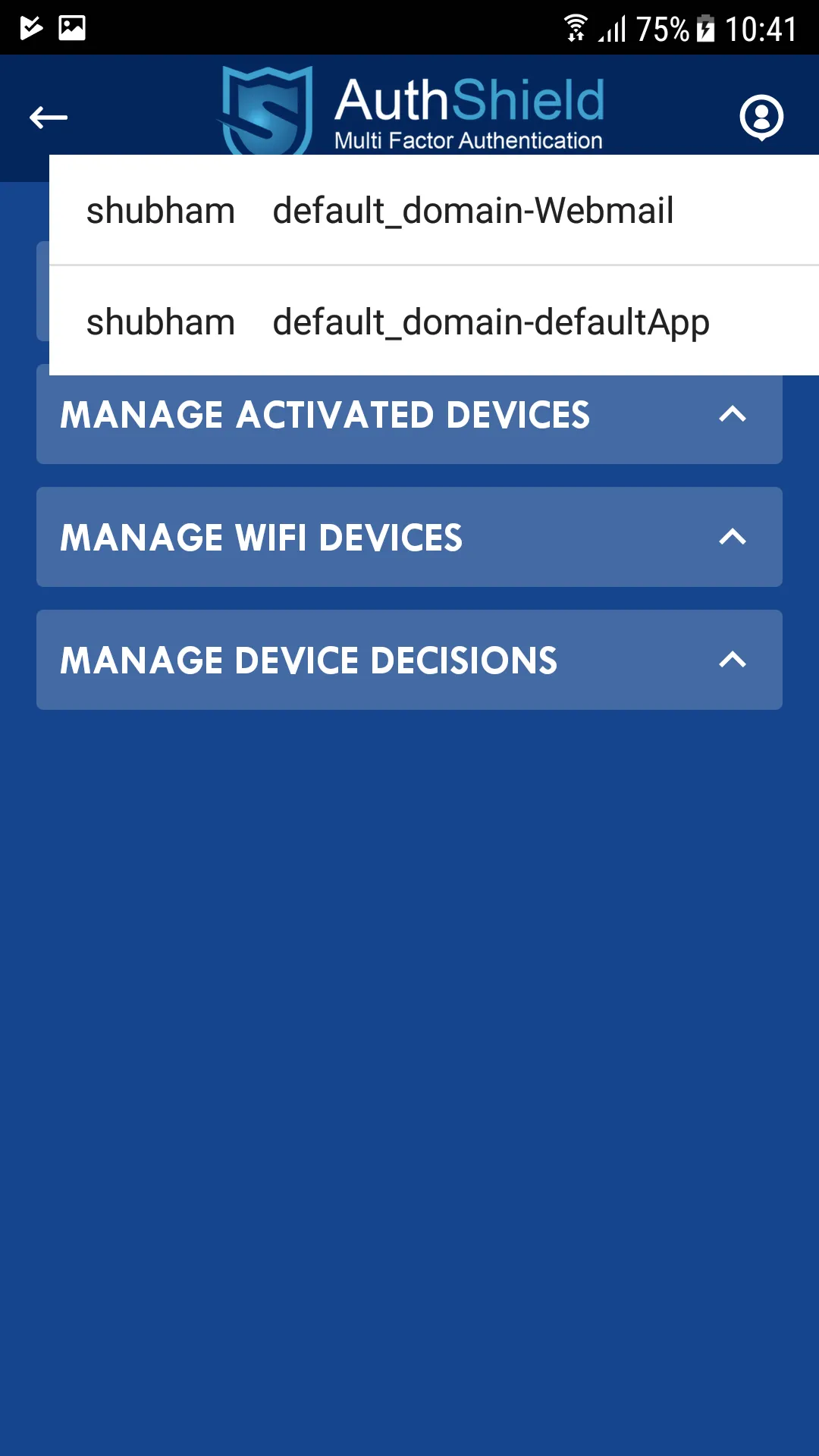Open MANAGE ACTIVATED DEVICES panel header
The width and height of the screenshot is (819, 1456).
(x=326, y=415)
